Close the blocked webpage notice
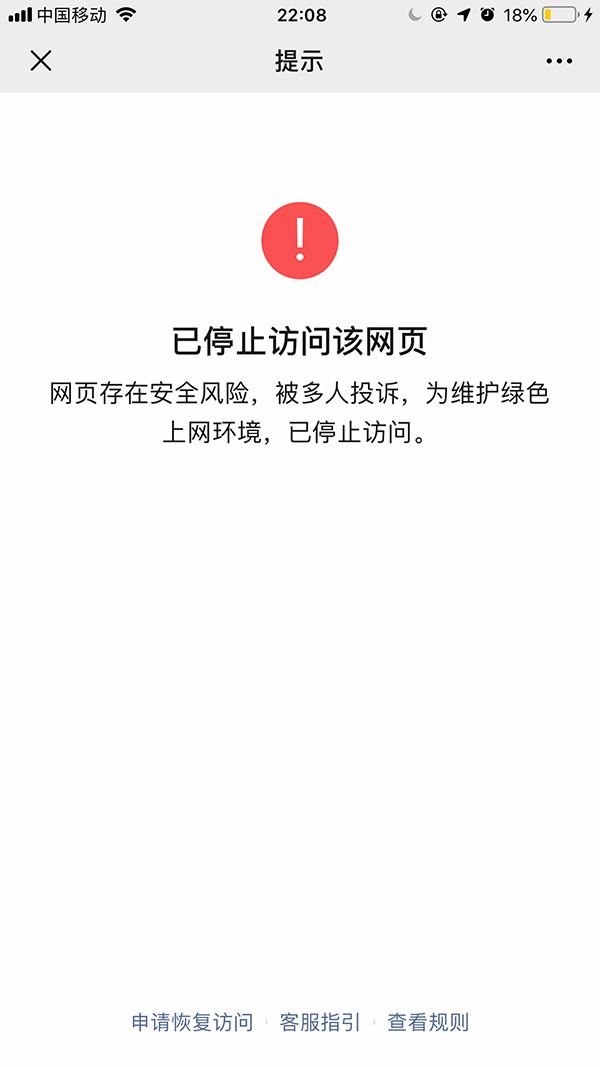This screenshot has height=1067, width=600. (40, 61)
